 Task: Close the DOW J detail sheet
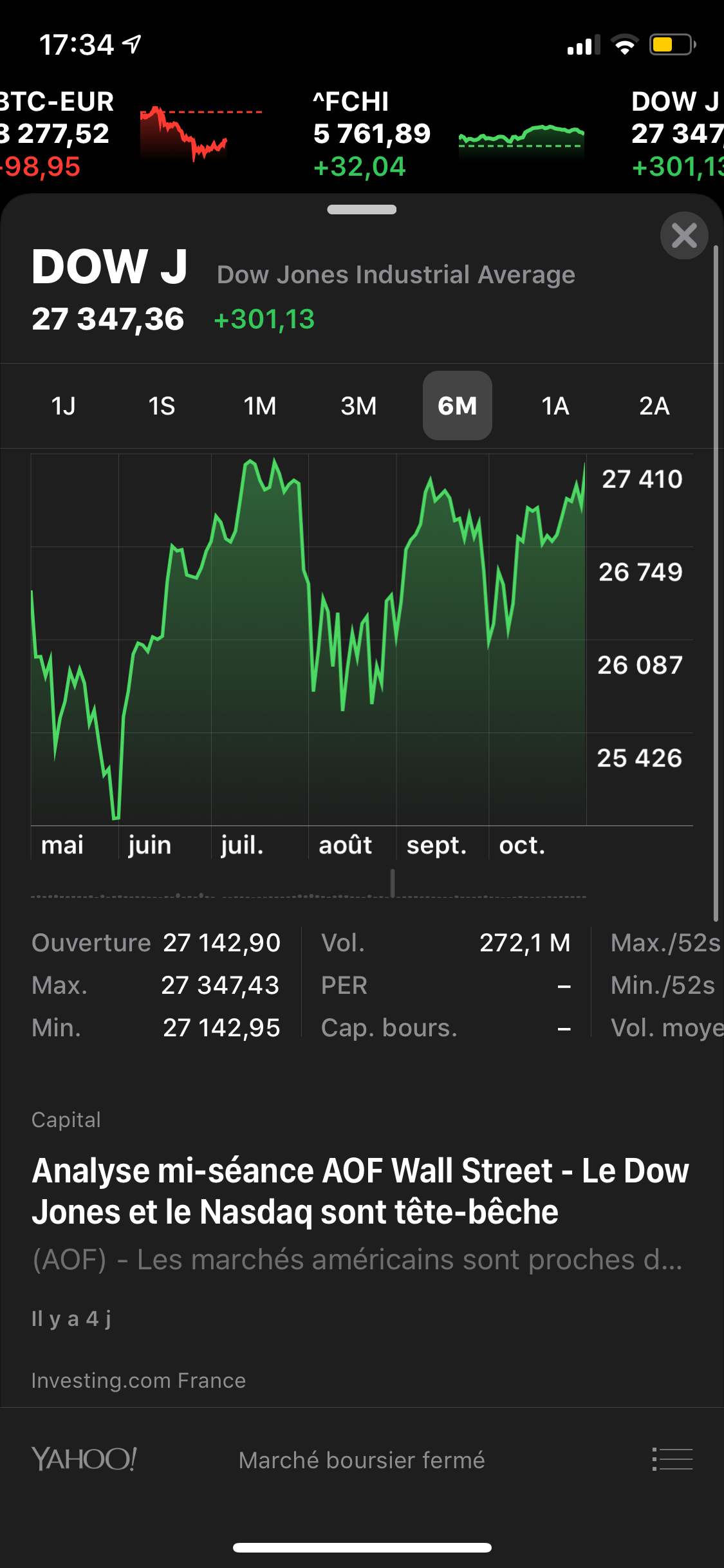(684, 236)
